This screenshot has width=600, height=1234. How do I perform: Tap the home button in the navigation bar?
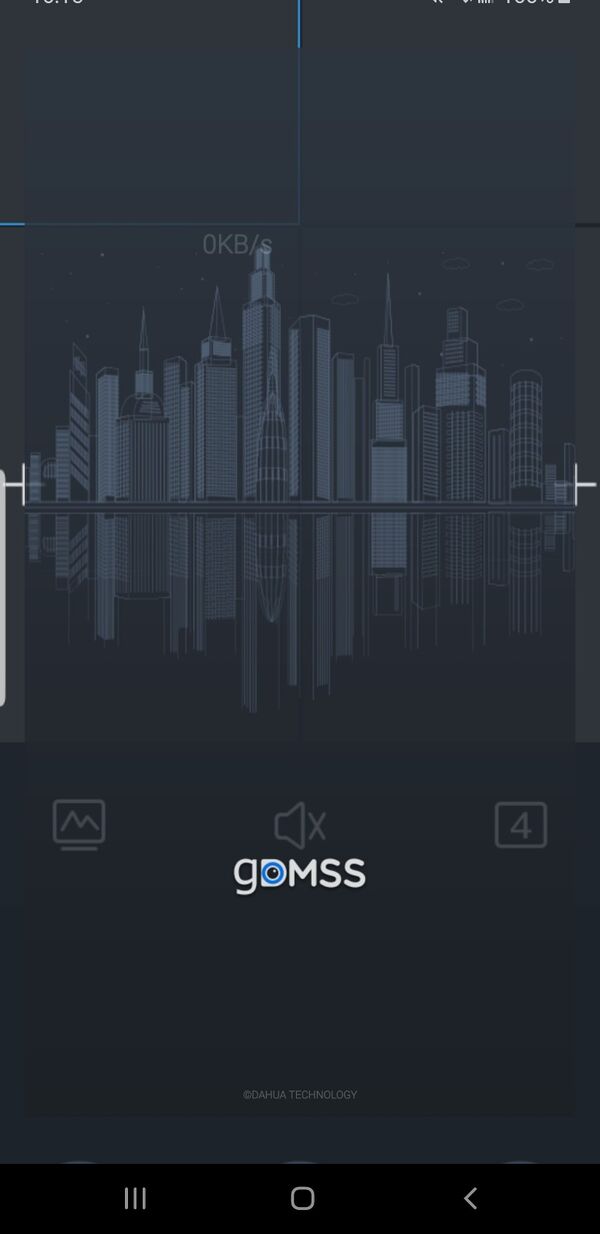click(302, 1197)
